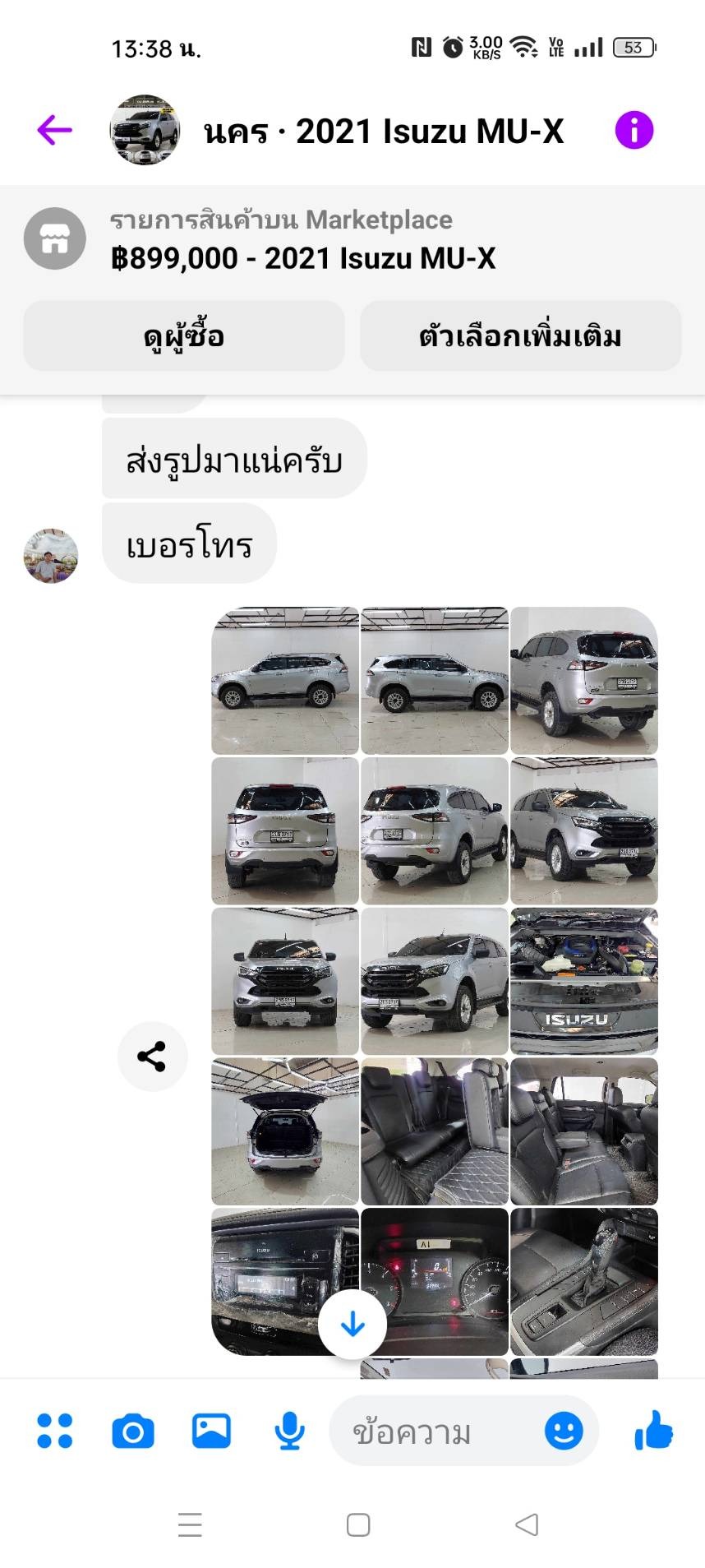
Task: Launch the camera from the chat bar
Action: click(x=133, y=1431)
